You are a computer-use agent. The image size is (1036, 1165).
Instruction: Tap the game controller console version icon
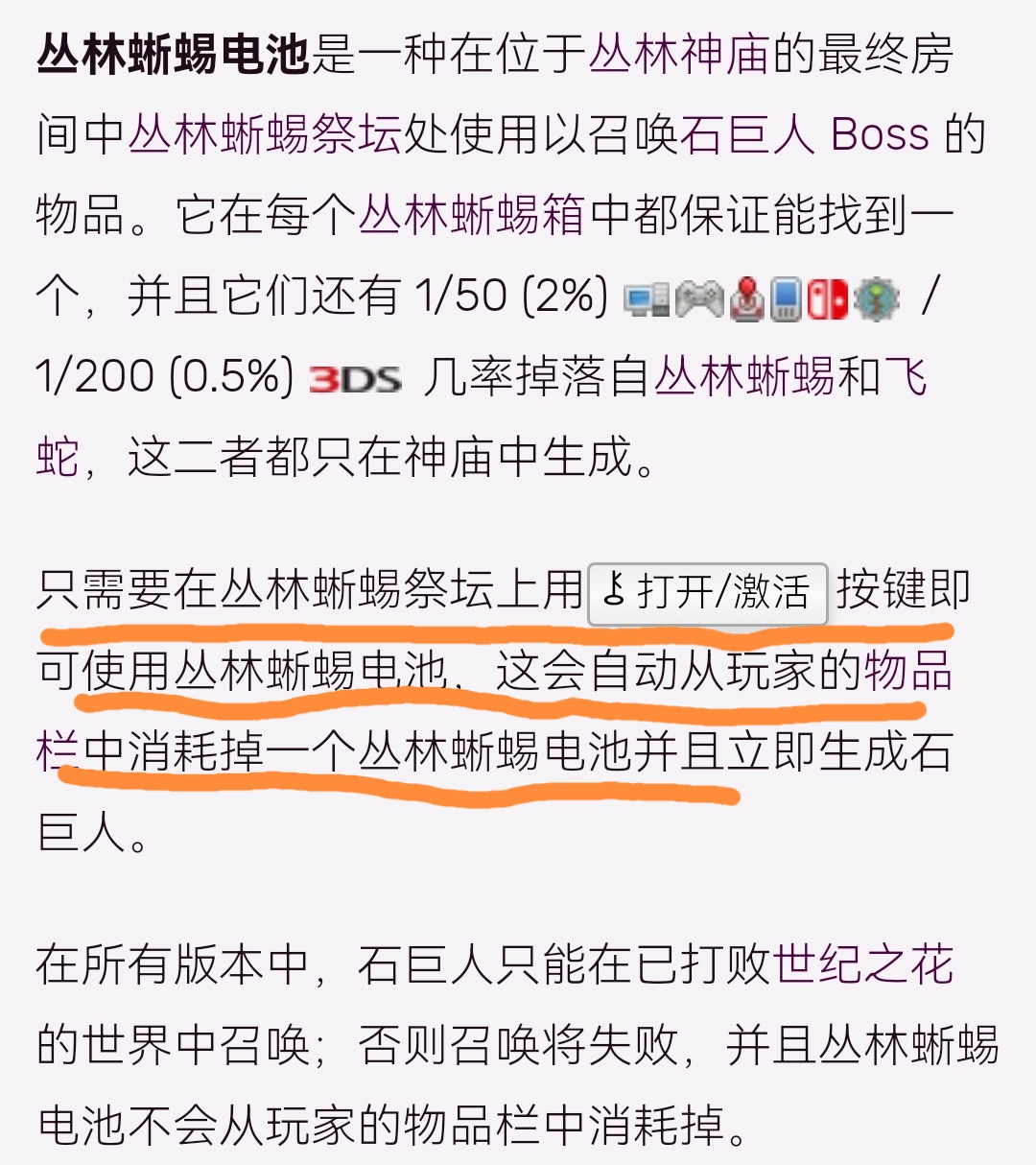tap(698, 298)
